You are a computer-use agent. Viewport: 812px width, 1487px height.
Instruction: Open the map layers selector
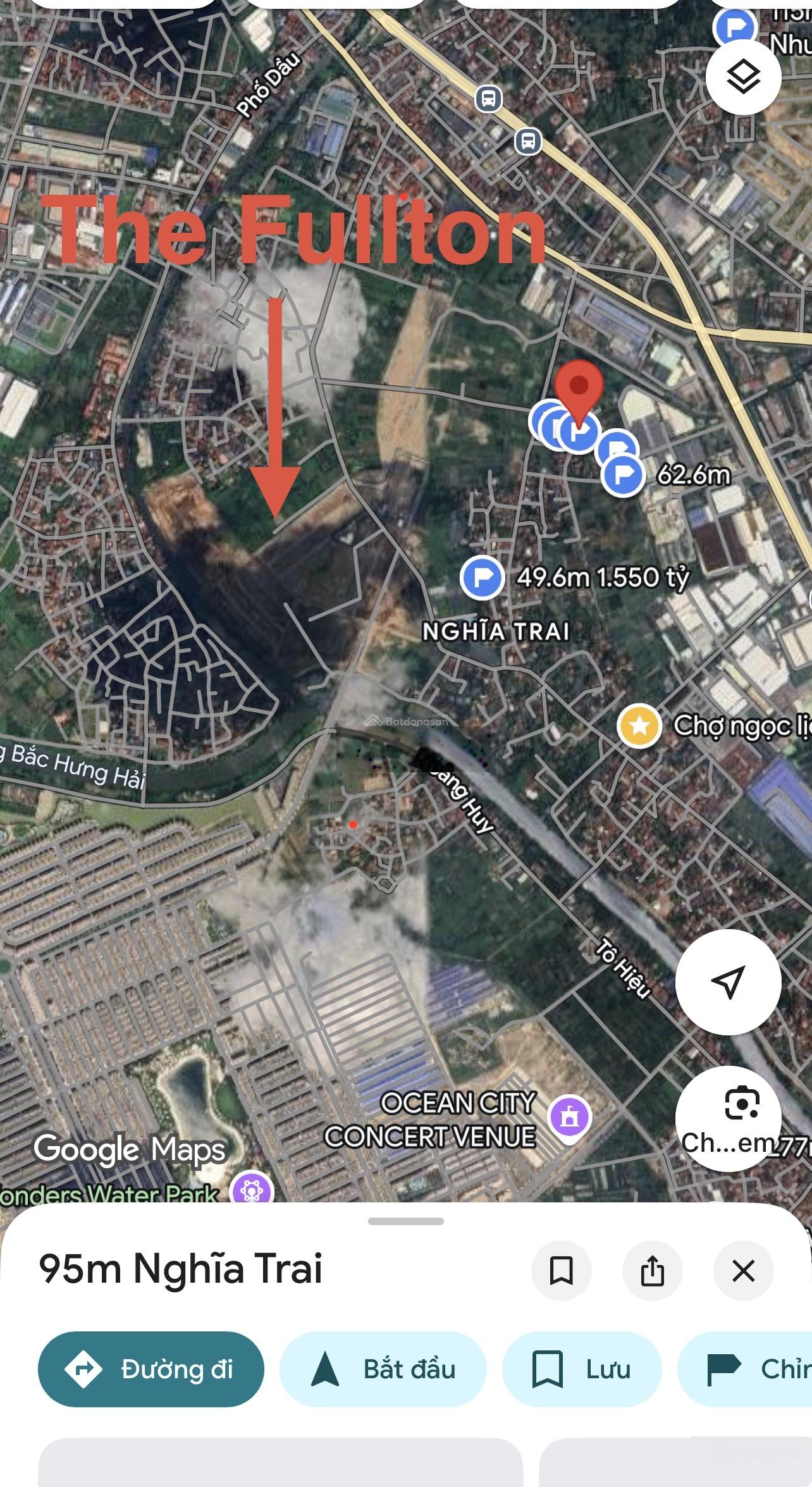tap(743, 77)
